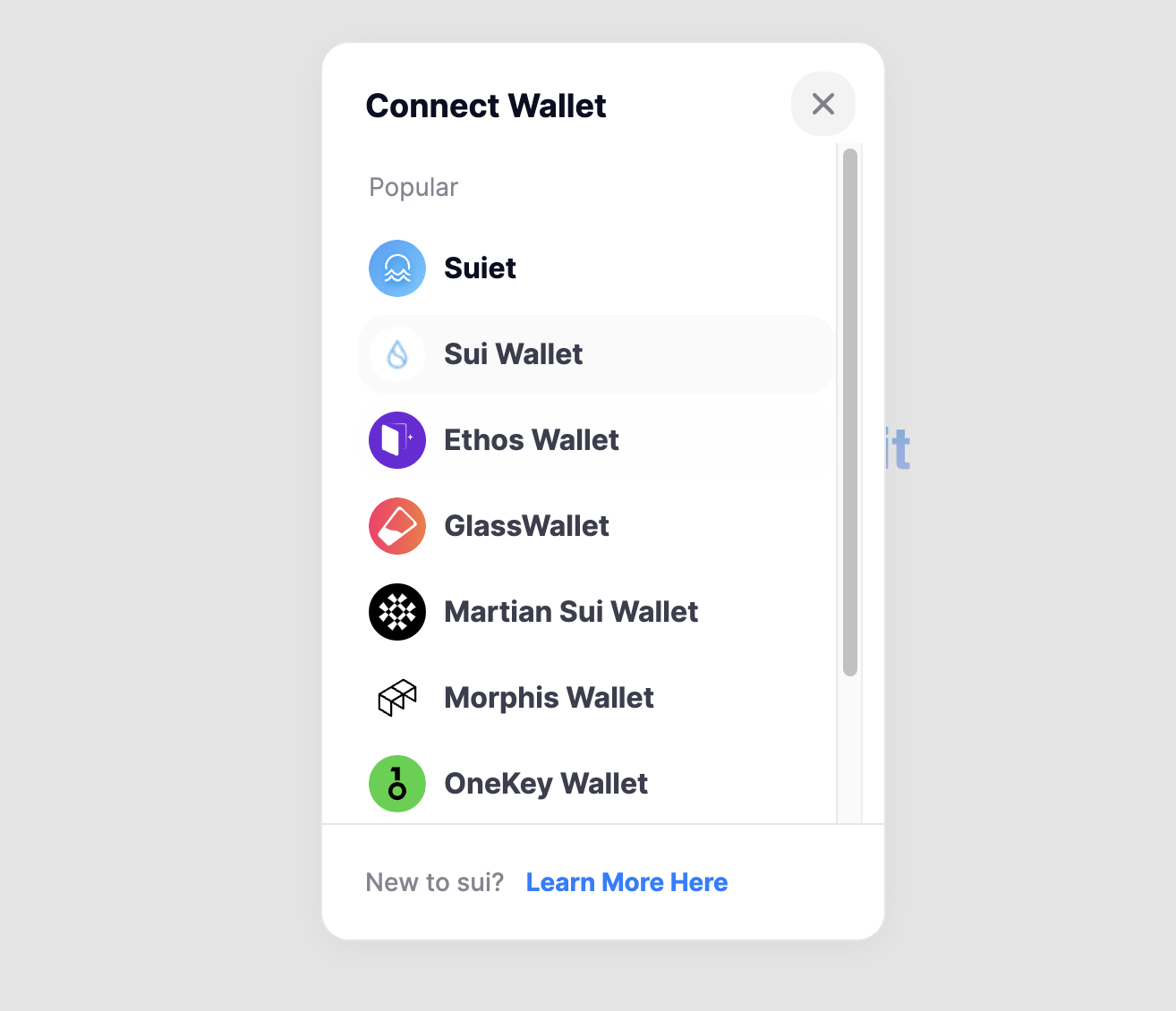Open the Learn More Here link
The image size is (1176, 1011).
pyautogui.click(x=626, y=882)
